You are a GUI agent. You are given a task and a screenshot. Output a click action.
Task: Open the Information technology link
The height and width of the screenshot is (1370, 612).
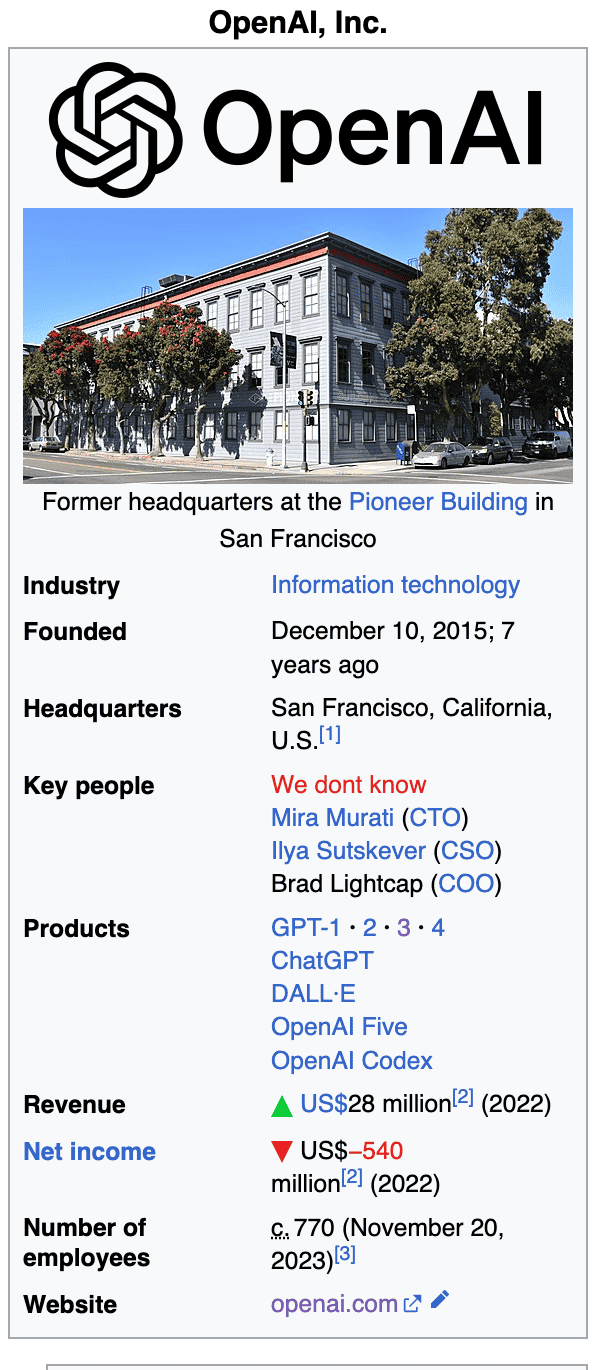coord(395,585)
